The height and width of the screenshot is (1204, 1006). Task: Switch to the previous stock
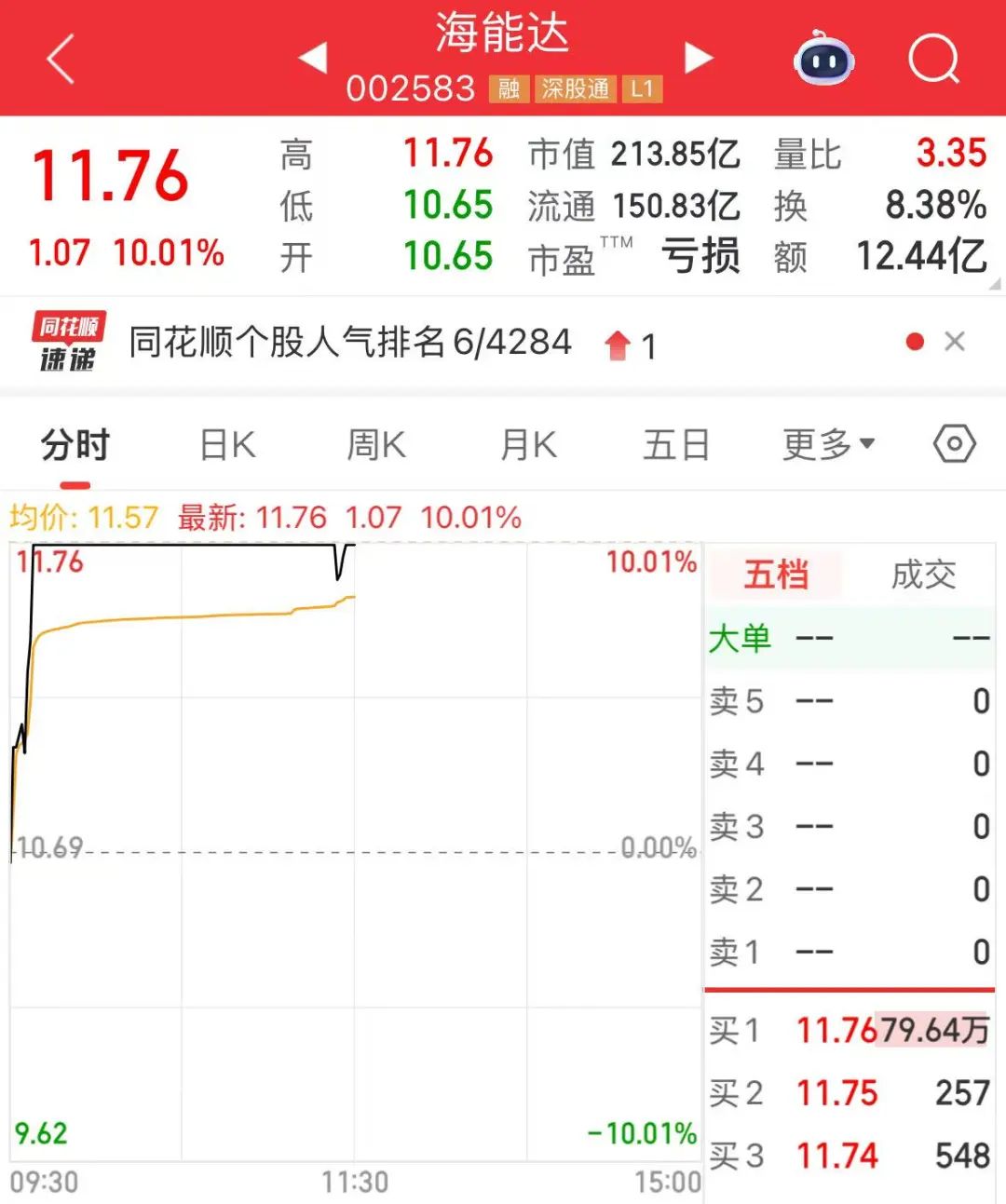tap(313, 58)
